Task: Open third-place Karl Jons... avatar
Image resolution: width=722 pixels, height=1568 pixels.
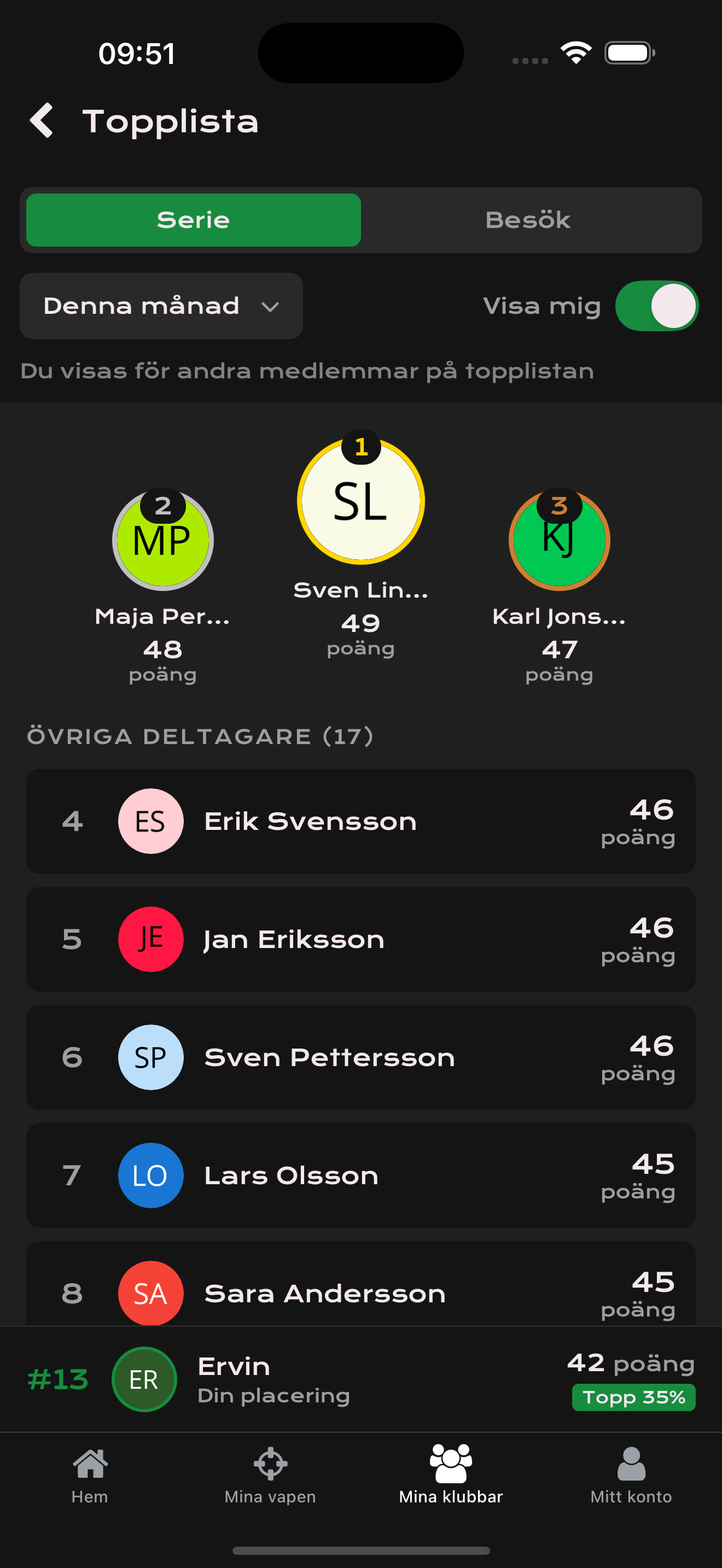Action: coord(559,541)
